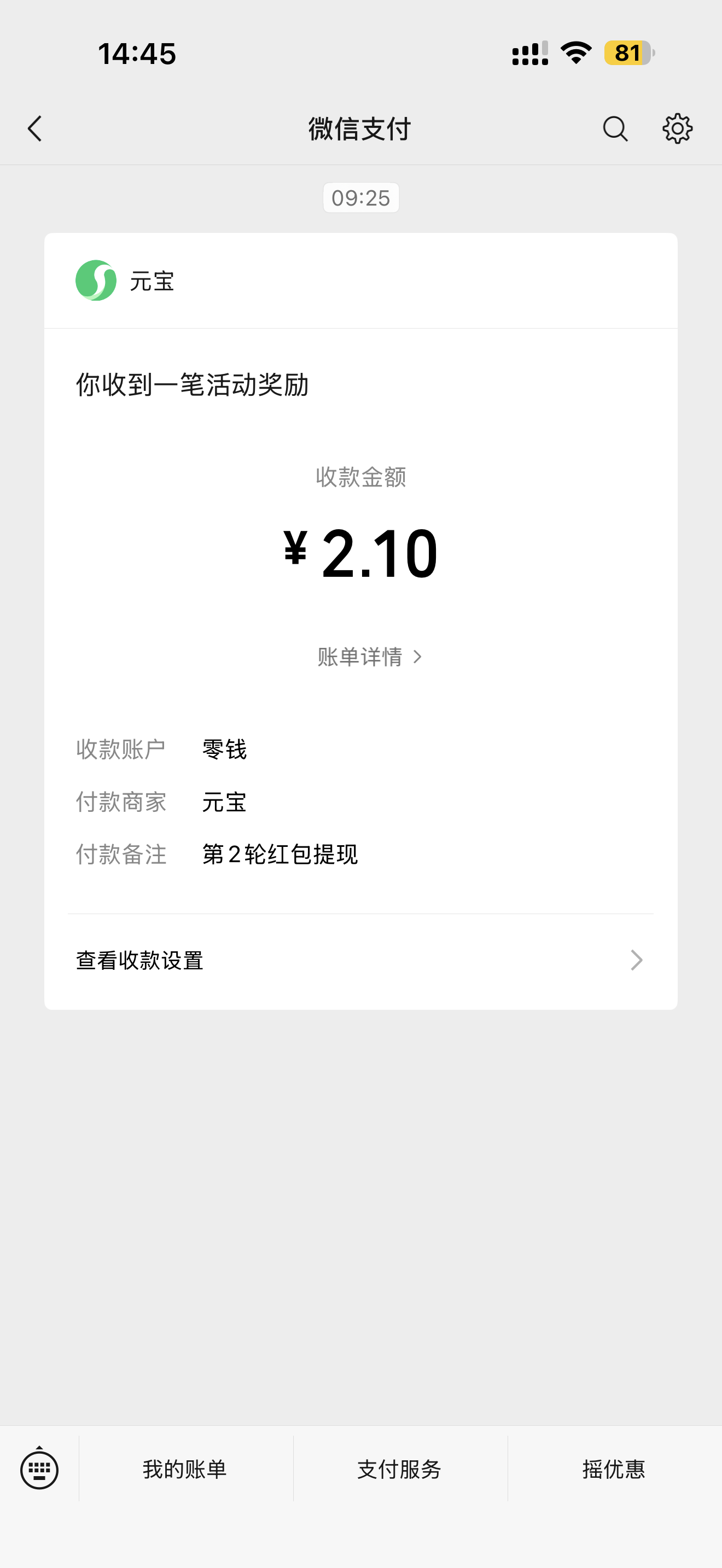Go back from 微信支付 page
Viewport: 722px width, 1568px height.
(x=36, y=128)
